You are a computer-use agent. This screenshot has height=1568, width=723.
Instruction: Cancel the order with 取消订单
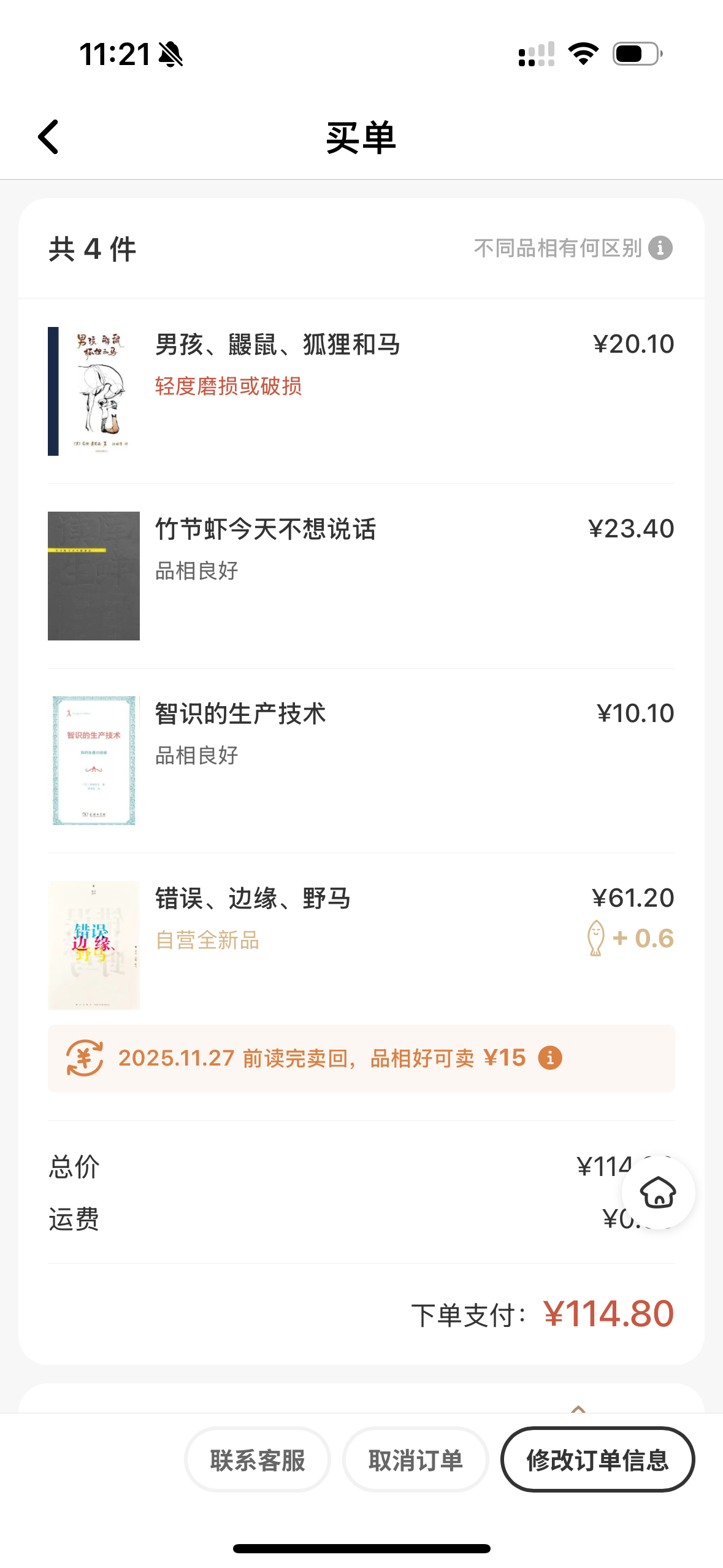point(416,1460)
